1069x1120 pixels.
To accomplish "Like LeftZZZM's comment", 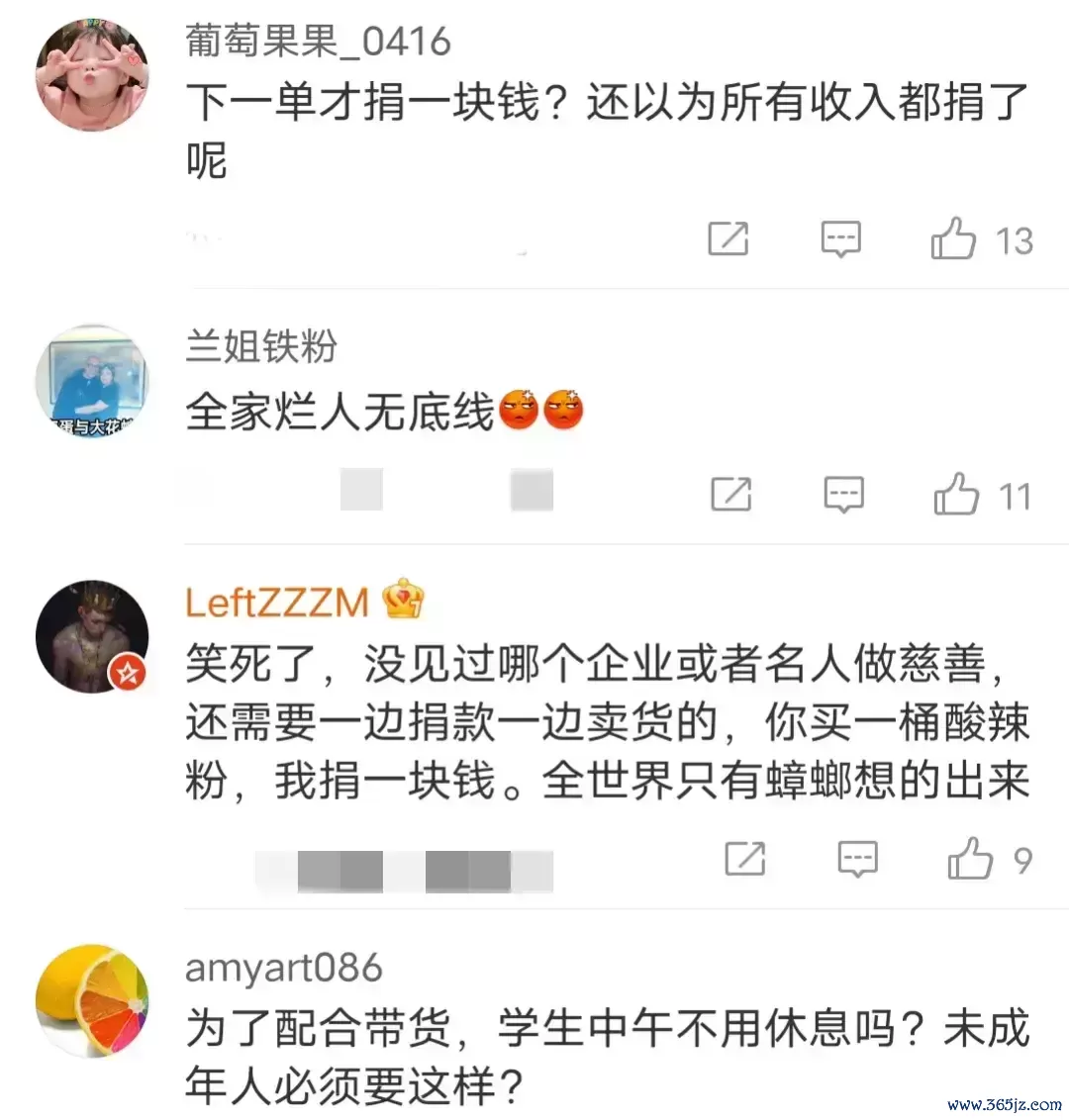I will click(970, 859).
